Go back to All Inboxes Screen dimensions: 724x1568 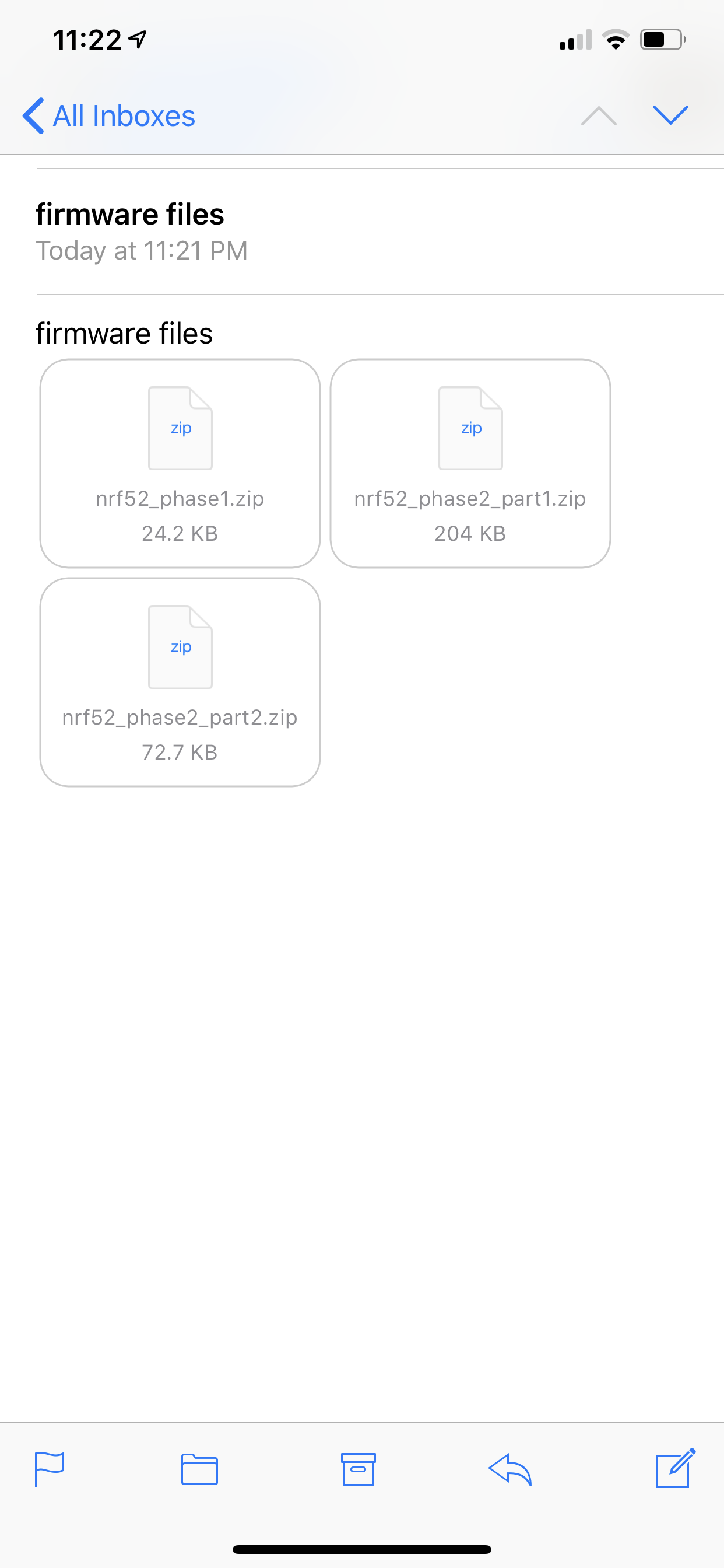coord(108,116)
